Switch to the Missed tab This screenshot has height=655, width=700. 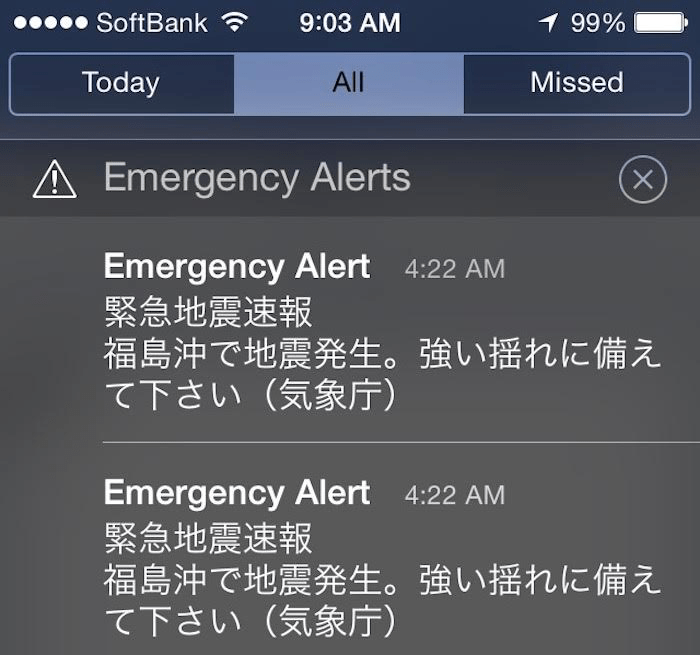pos(576,83)
